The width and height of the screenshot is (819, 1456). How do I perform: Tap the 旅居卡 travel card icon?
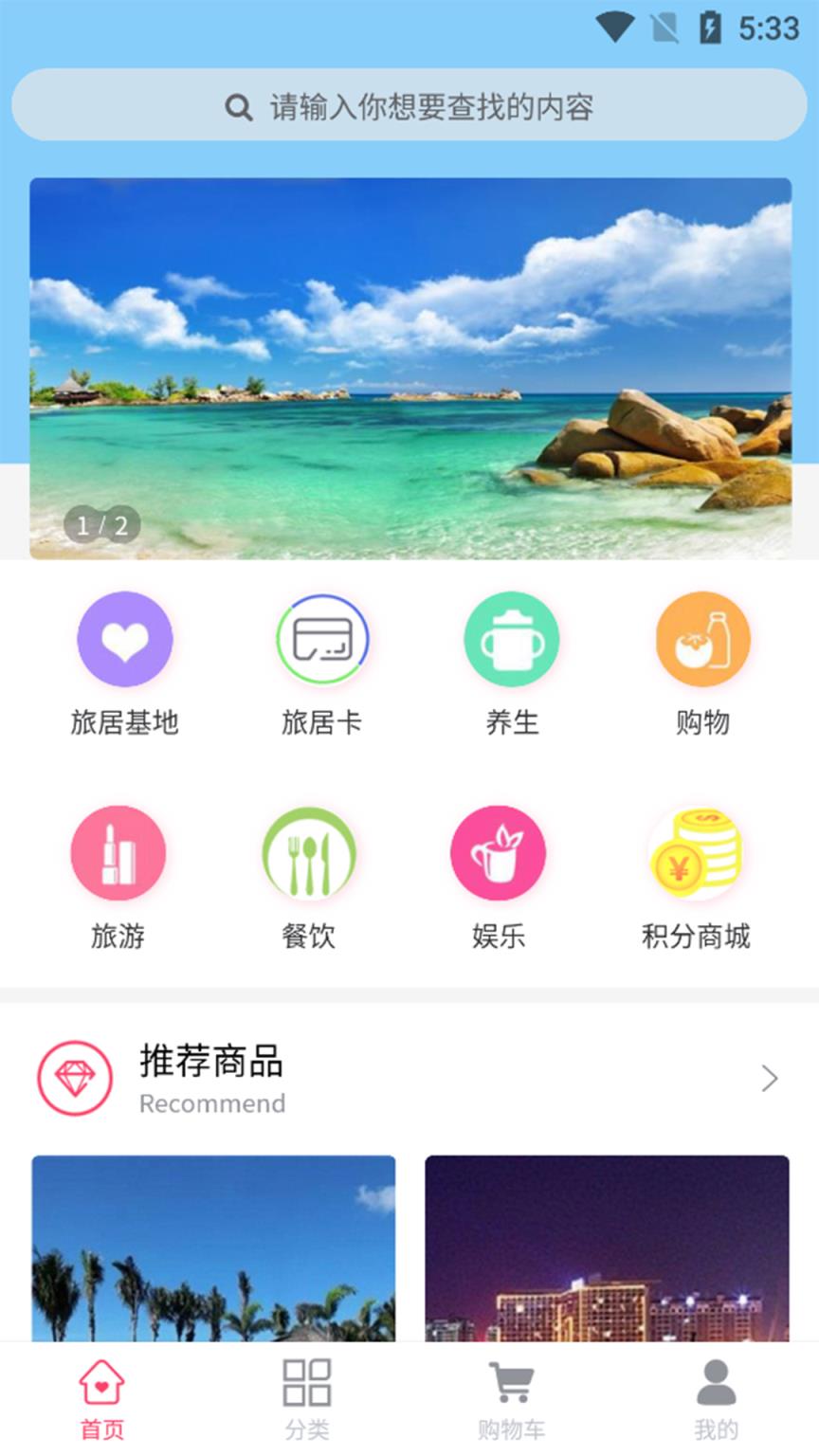pyautogui.click(x=321, y=638)
